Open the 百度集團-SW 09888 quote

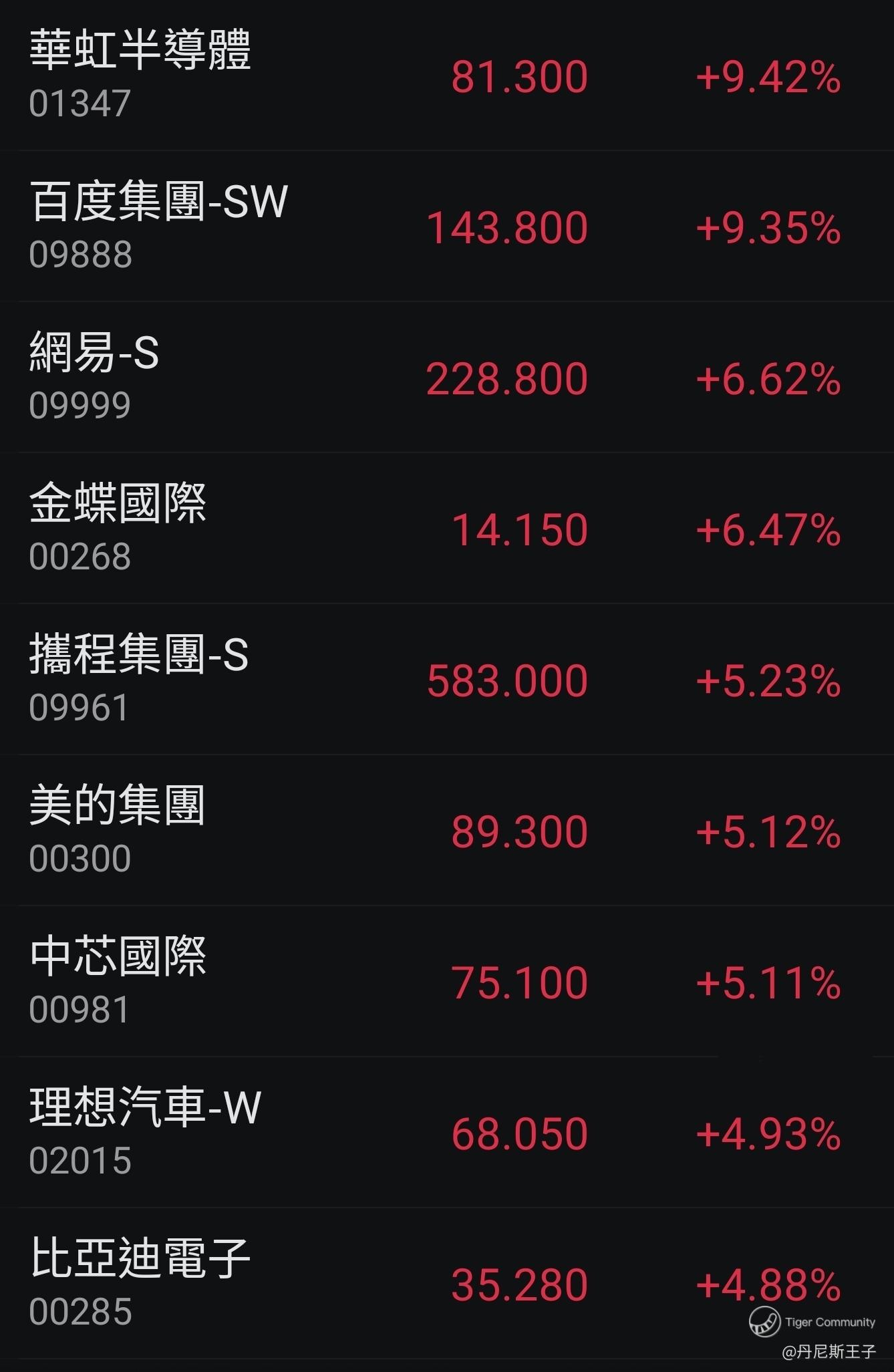point(447,227)
